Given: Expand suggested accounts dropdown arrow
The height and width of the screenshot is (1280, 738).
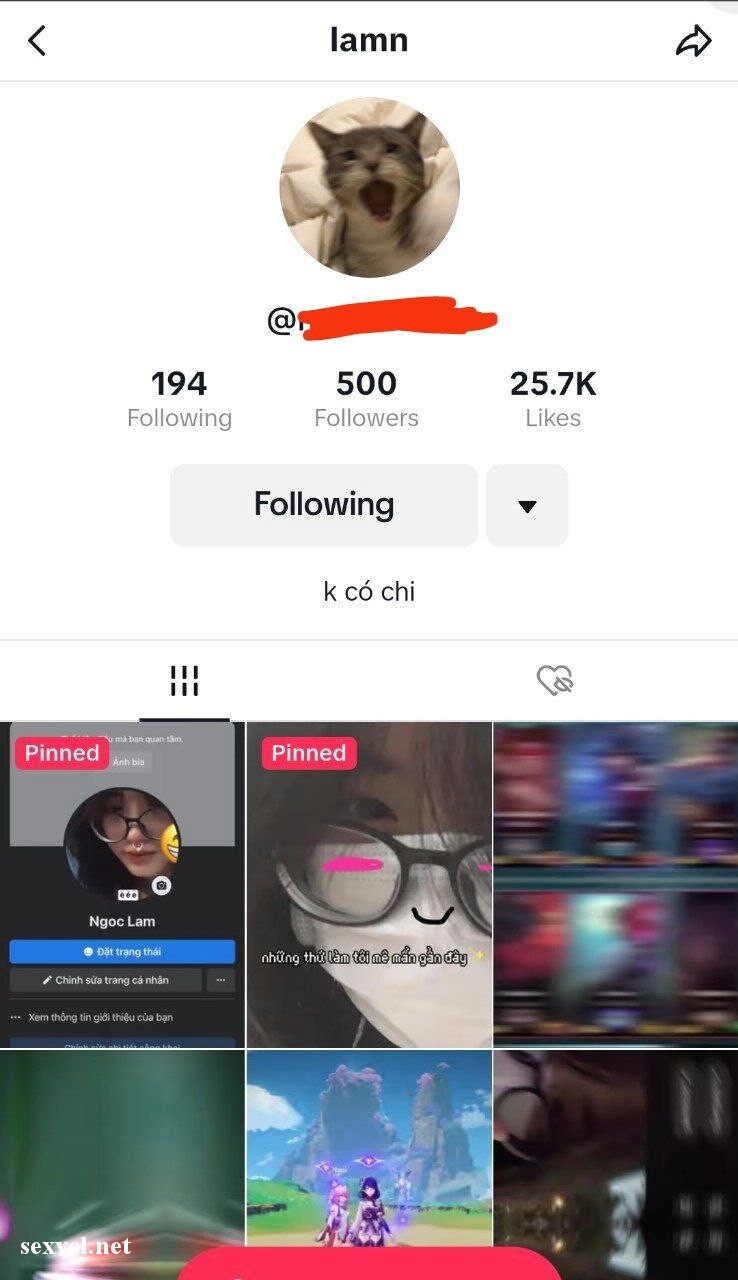Looking at the screenshot, I should pyautogui.click(x=527, y=506).
